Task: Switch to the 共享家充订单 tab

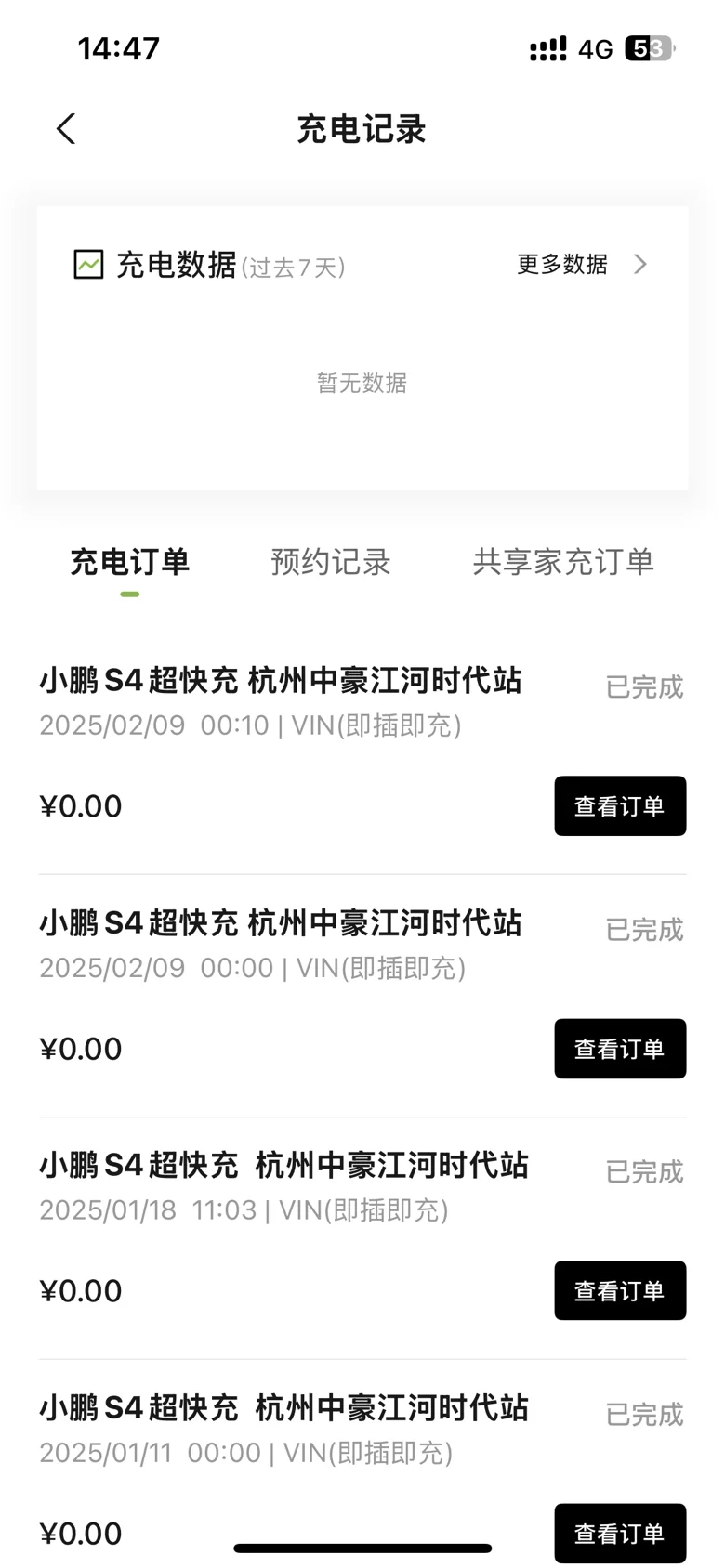Action: (x=563, y=562)
